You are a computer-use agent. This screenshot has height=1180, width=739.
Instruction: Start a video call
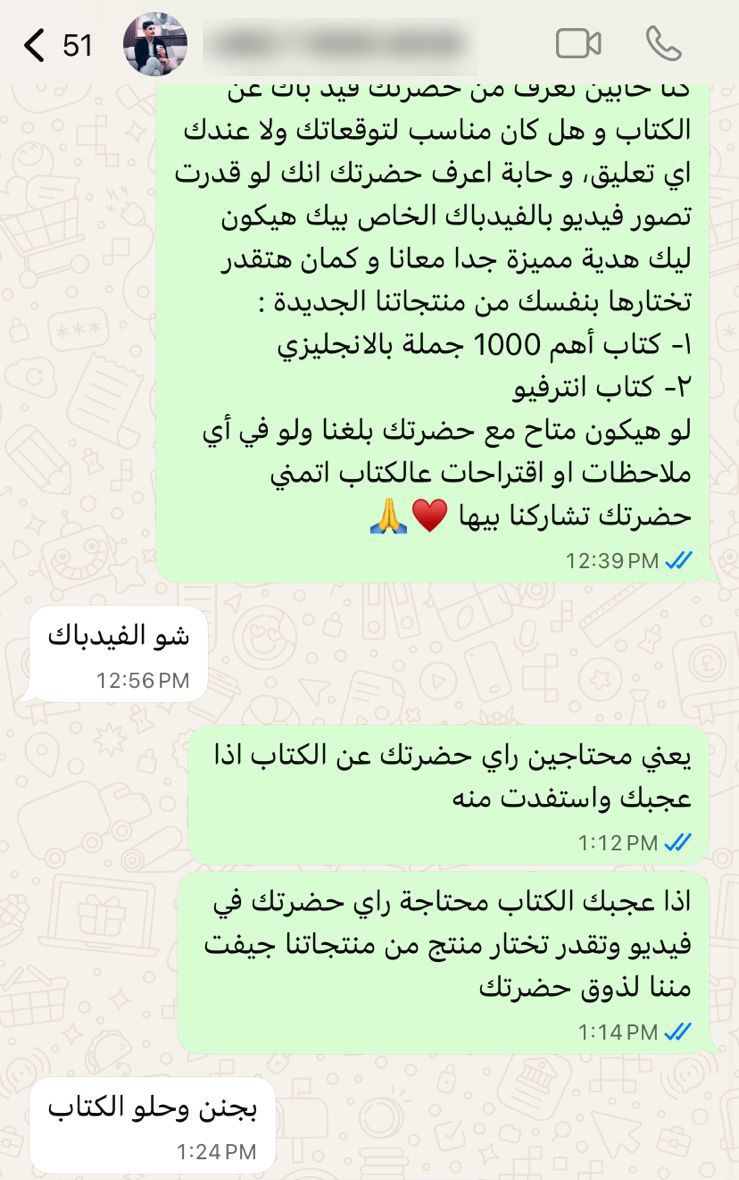tap(578, 44)
